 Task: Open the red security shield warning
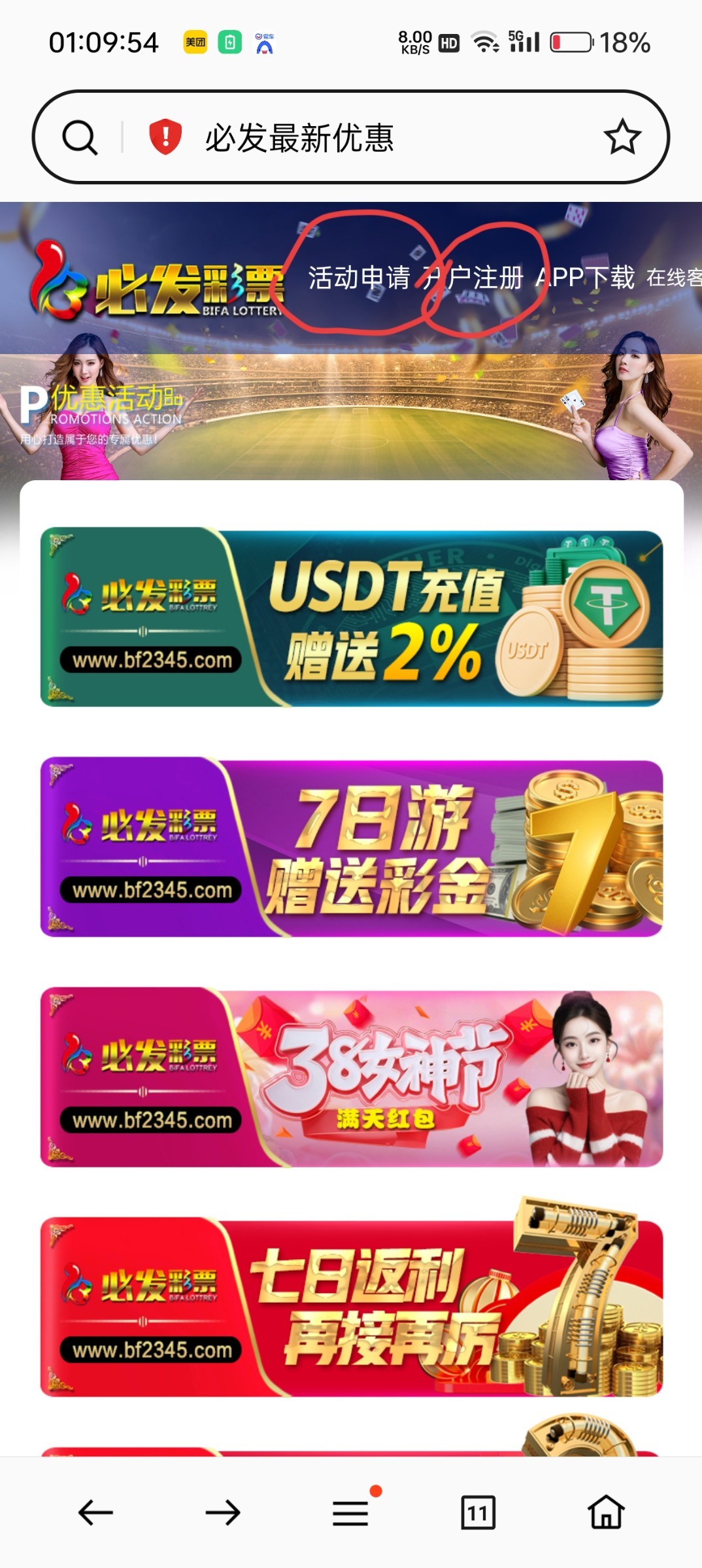tap(165, 137)
